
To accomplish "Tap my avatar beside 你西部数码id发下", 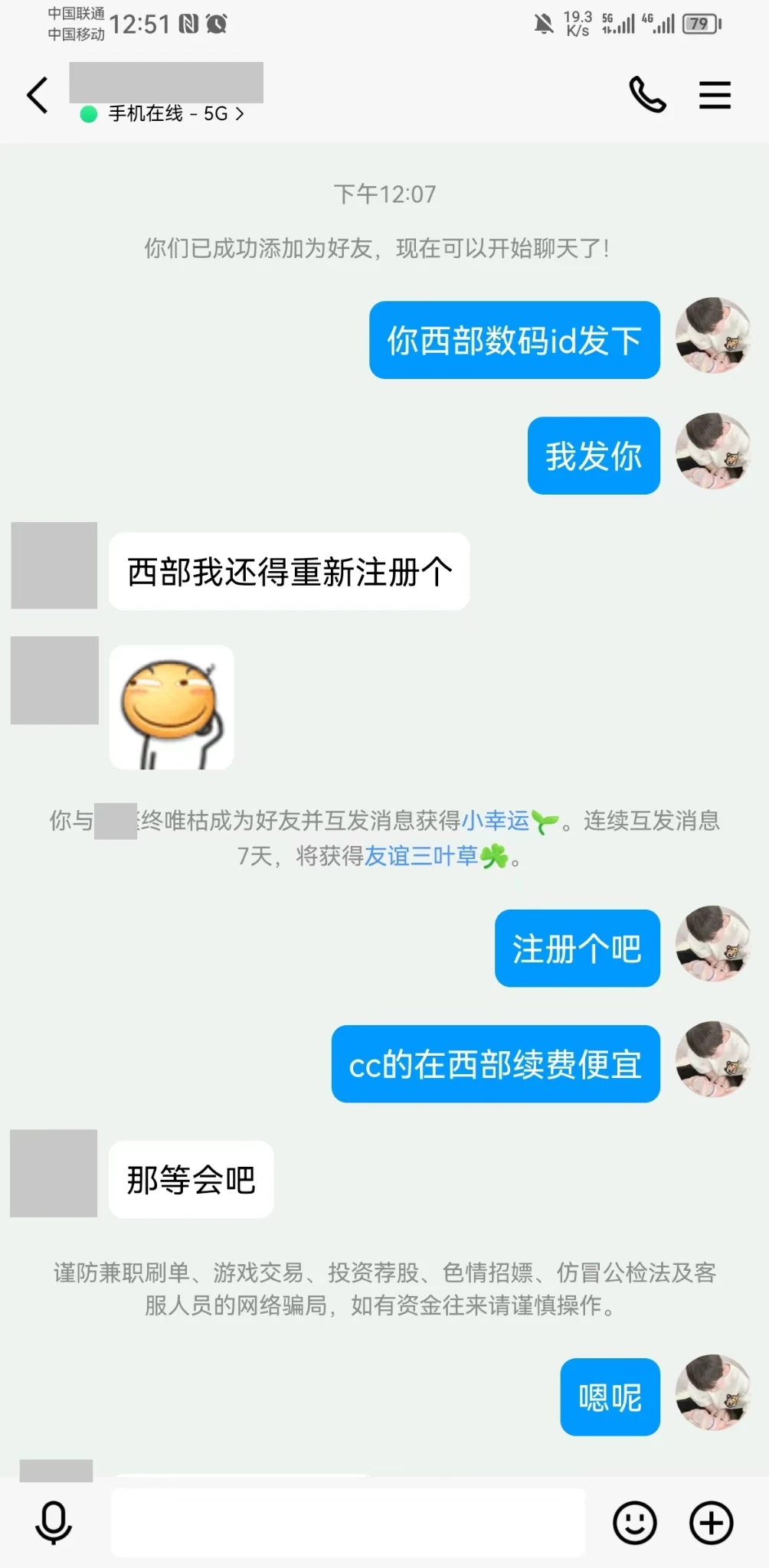I will 712,336.
